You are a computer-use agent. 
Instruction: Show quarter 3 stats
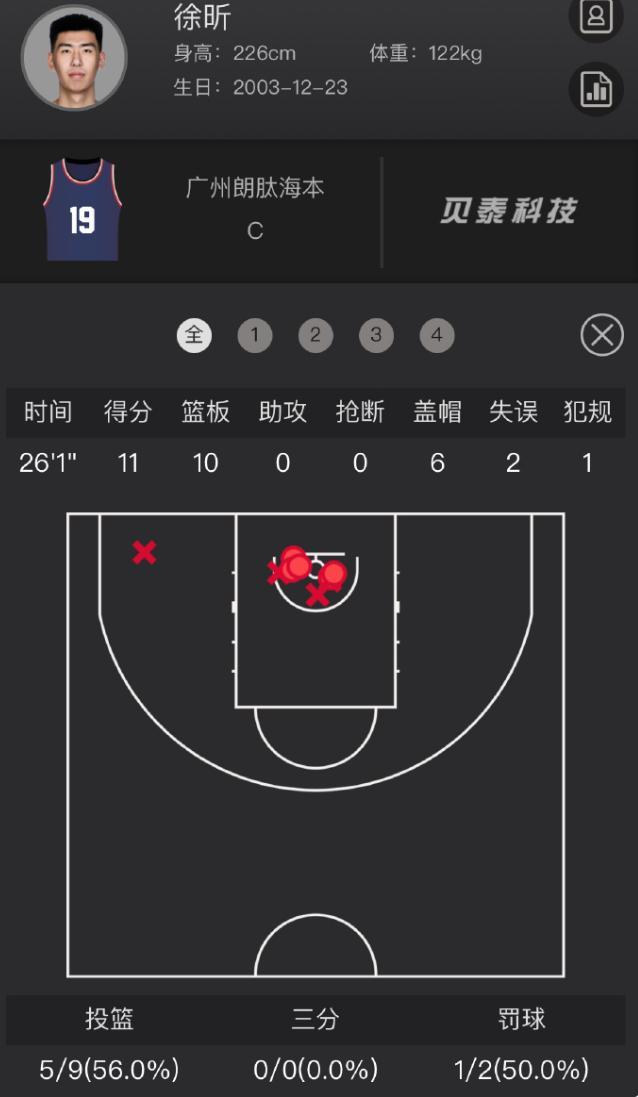[x=376, y=335]
